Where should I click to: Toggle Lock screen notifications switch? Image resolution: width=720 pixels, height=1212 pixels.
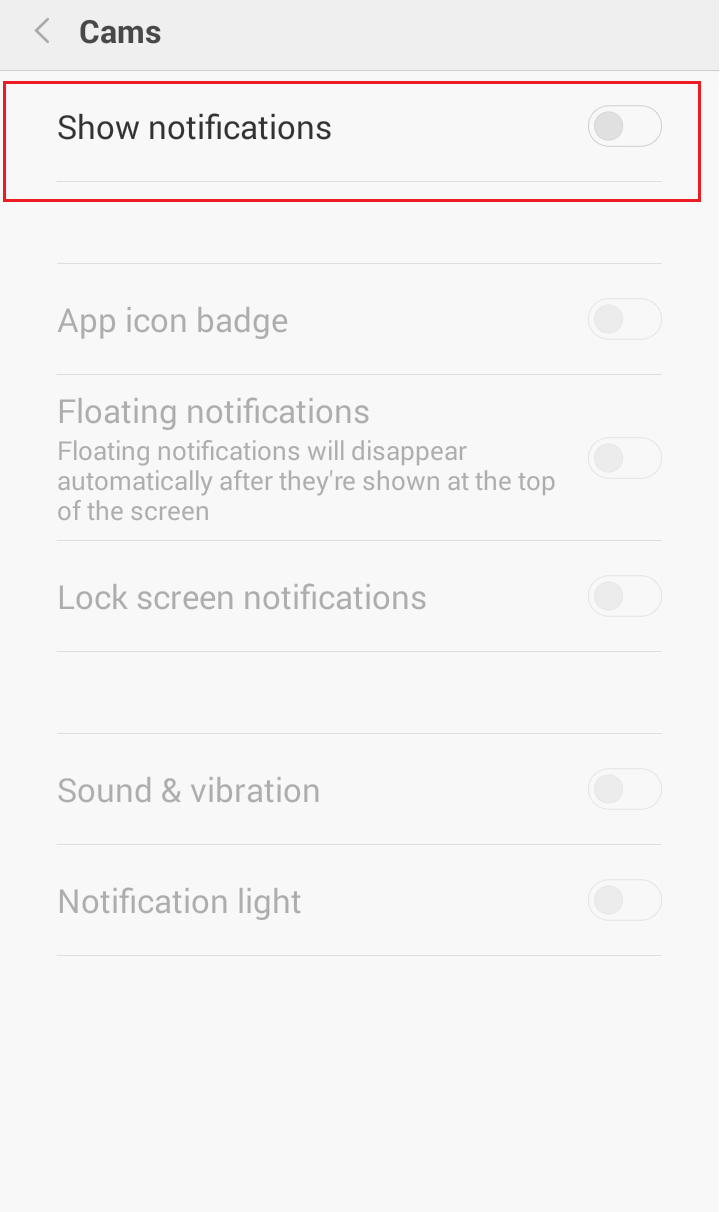624,597
